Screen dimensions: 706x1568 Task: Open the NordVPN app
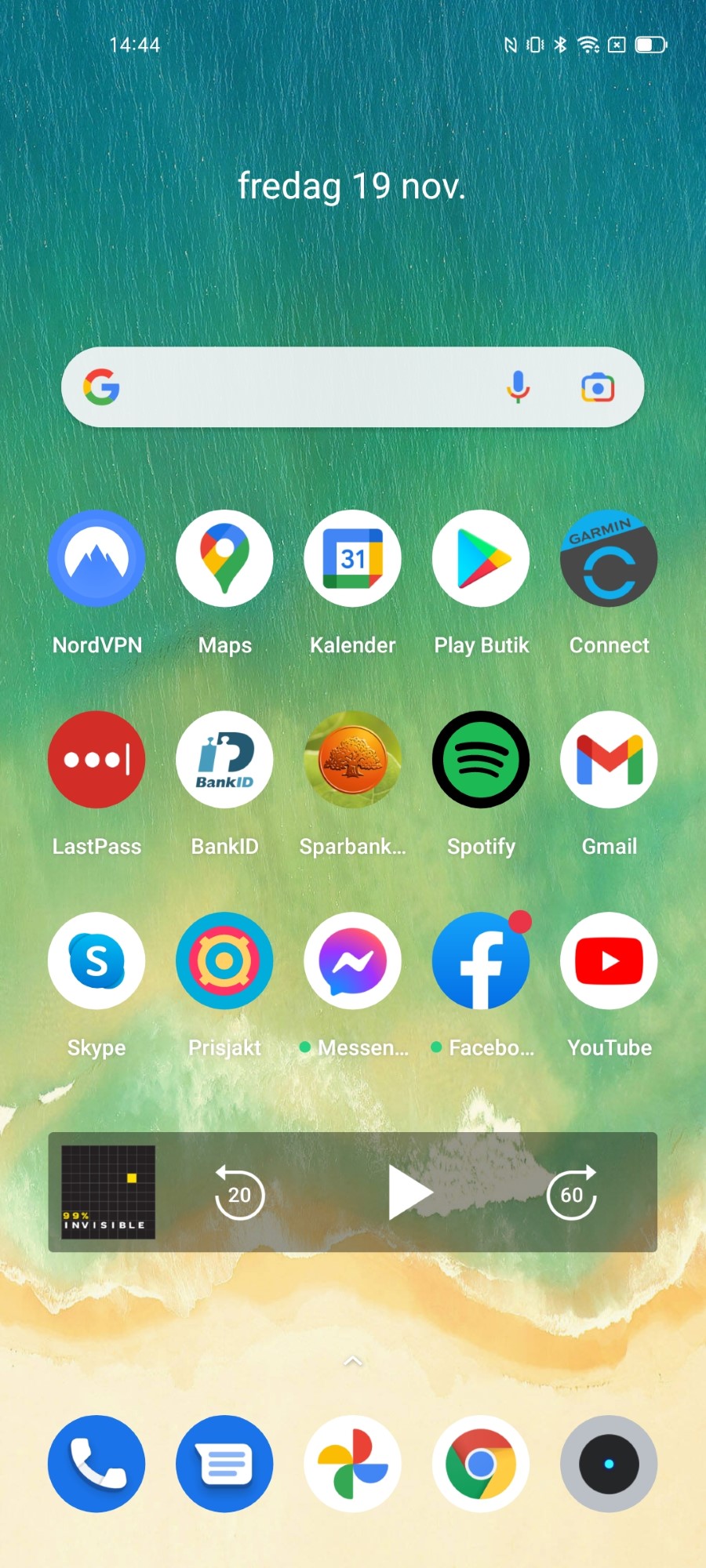coord(96,559)
